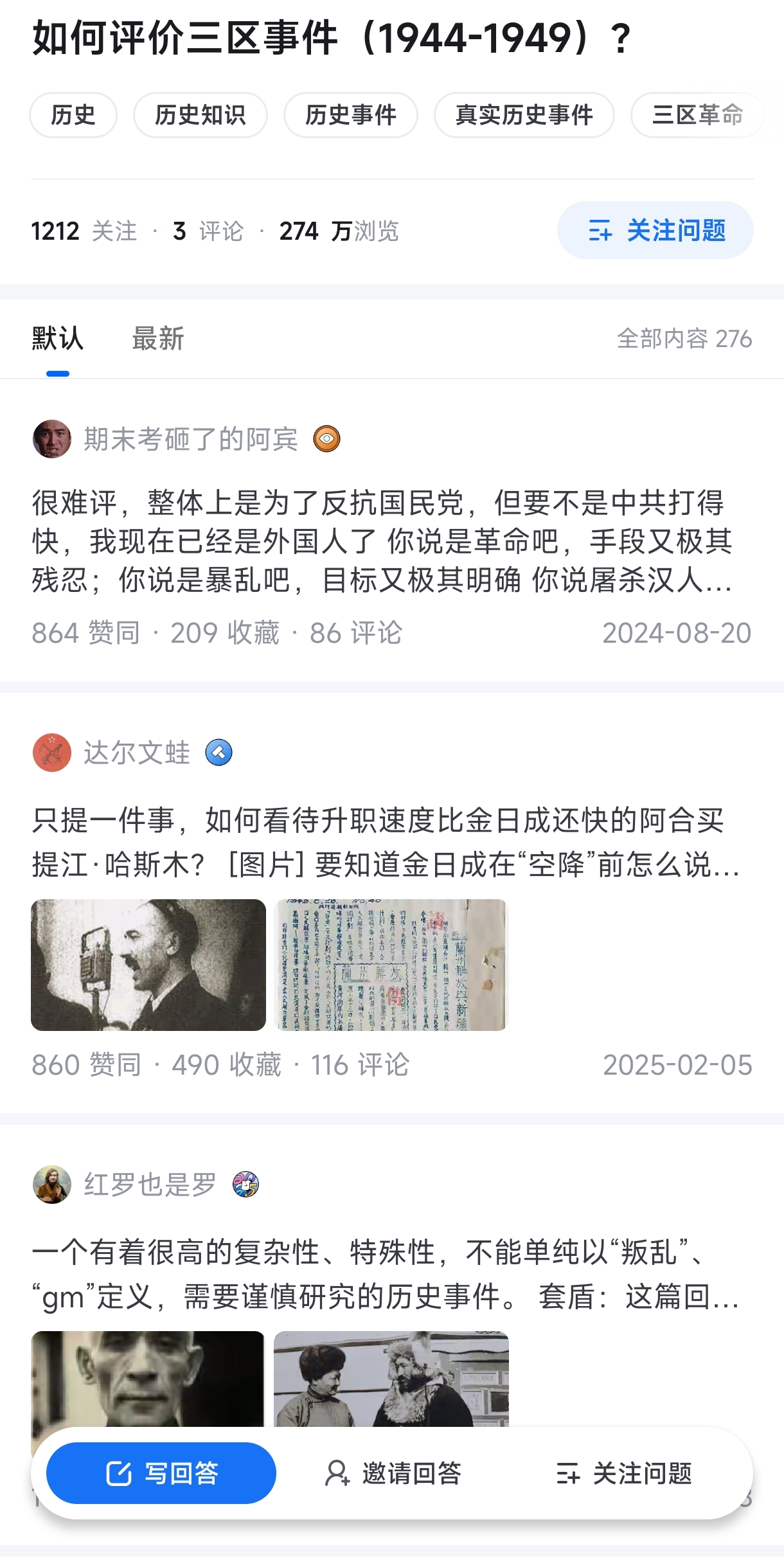Select the 默认 sort tab

(x=58, y=339)
